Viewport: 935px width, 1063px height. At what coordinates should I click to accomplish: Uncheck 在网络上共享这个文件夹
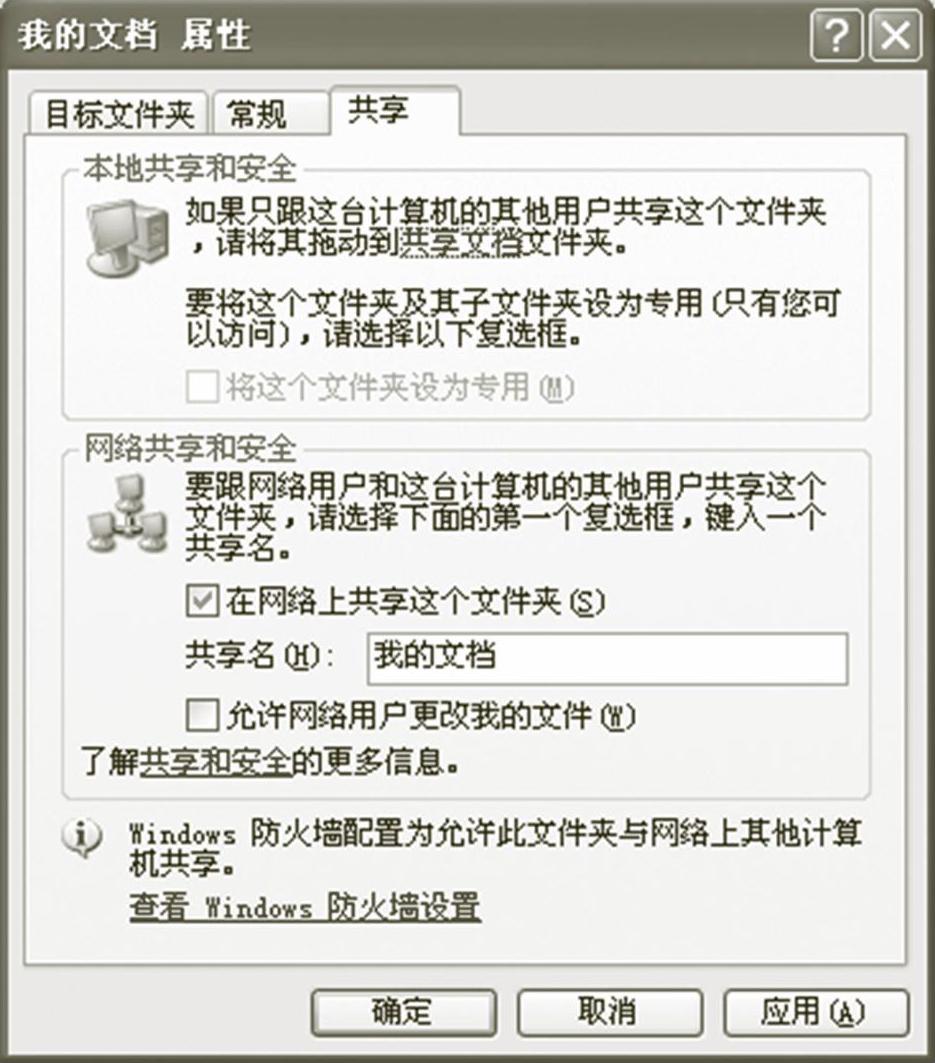(202, 602)
